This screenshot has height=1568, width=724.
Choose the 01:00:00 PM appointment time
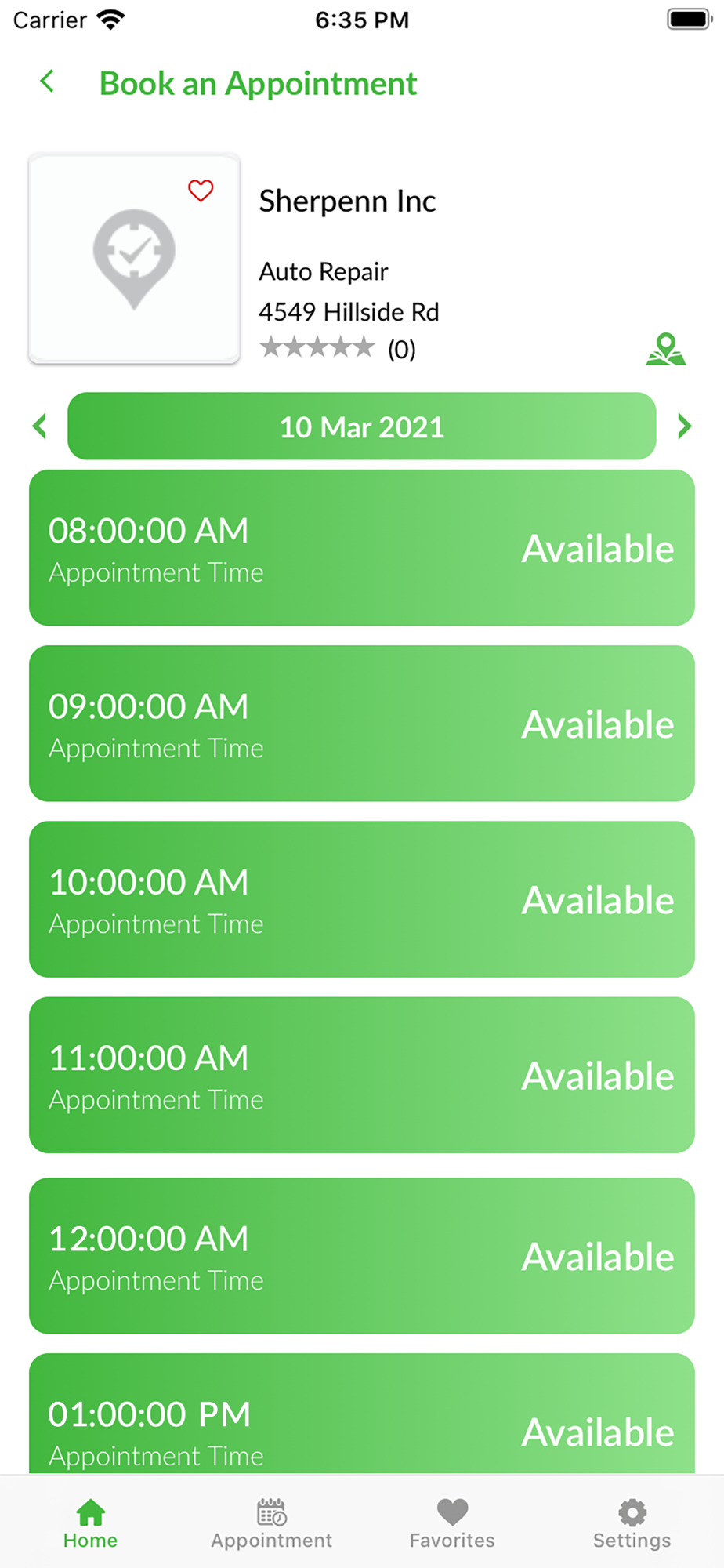click(x=362, y=1414)
